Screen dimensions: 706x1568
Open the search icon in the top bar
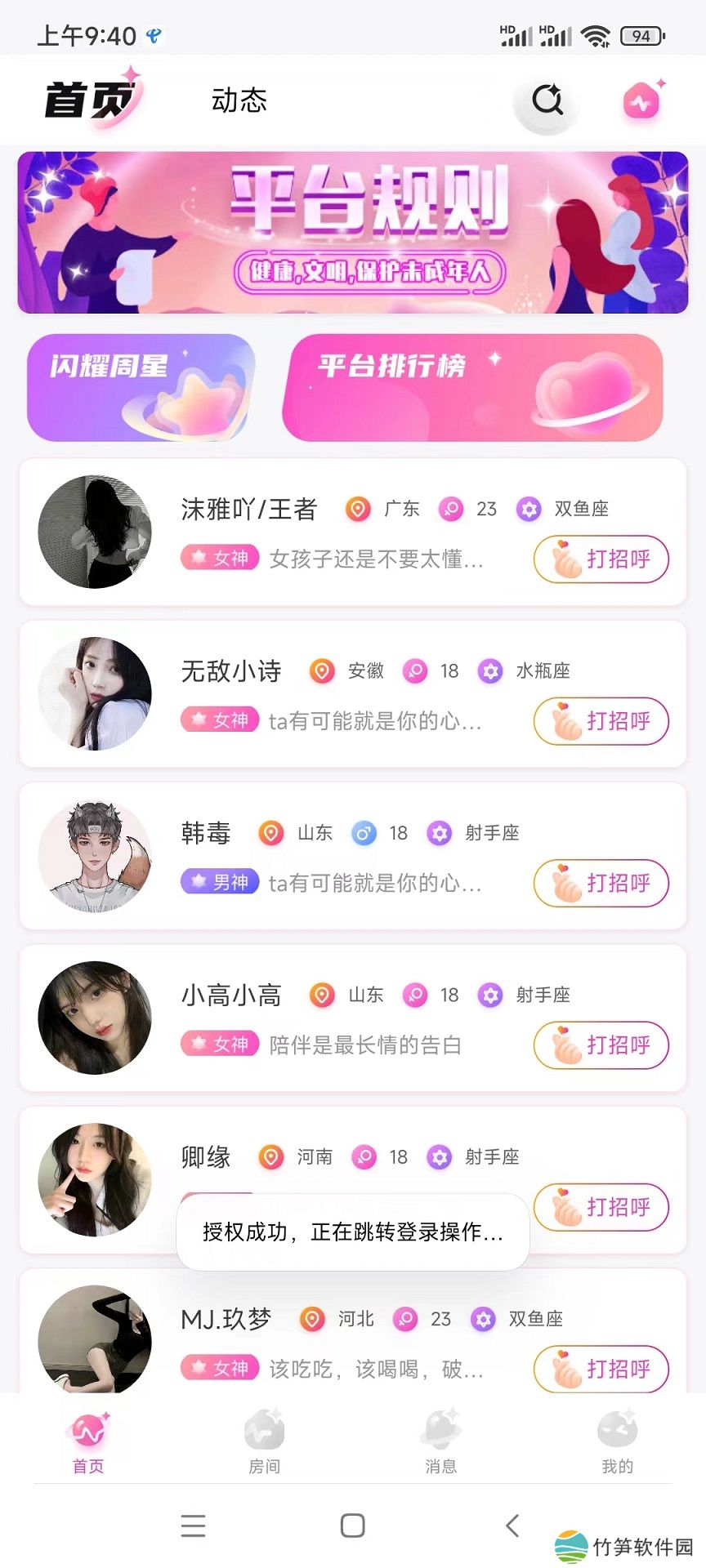(x=547, y=100)
